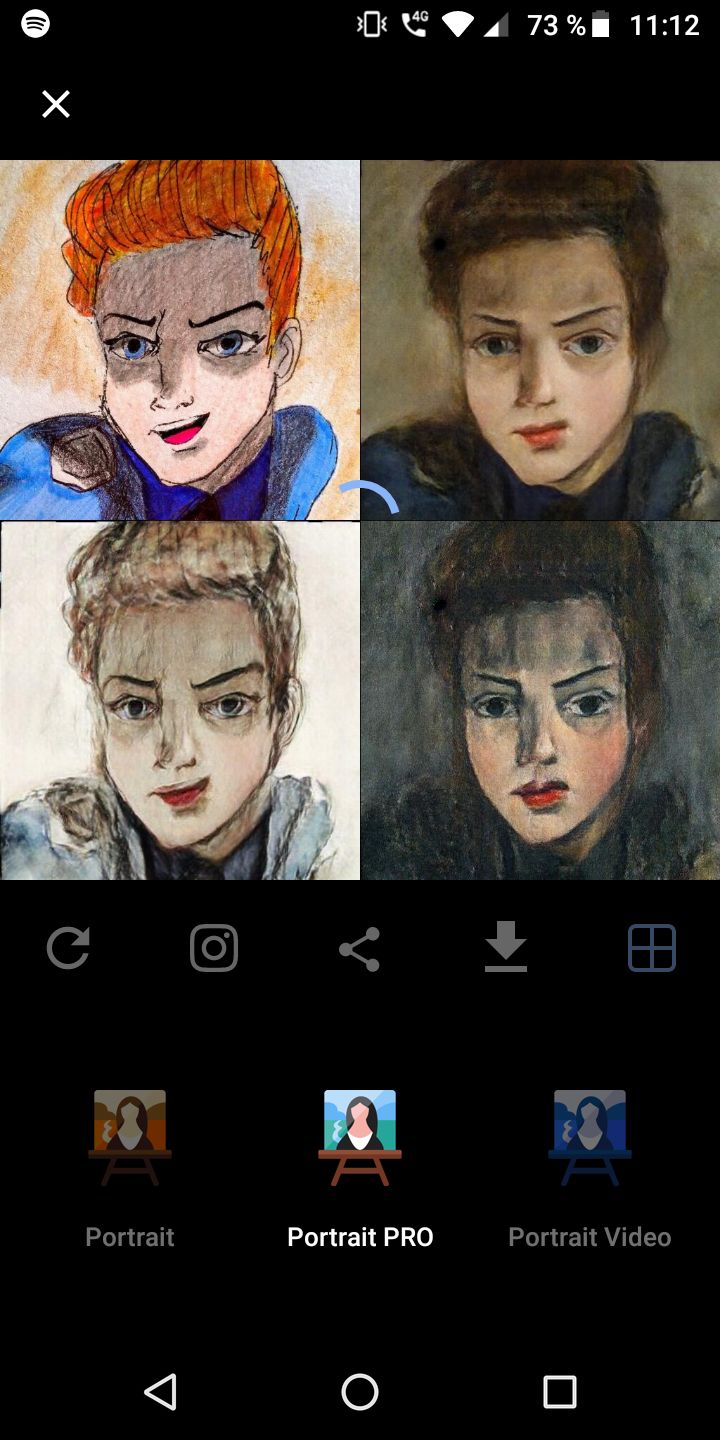Viewport: 720px width, 1440px height.
Task: Open the recent apps overview
Action: click(x=560, y=1391)
